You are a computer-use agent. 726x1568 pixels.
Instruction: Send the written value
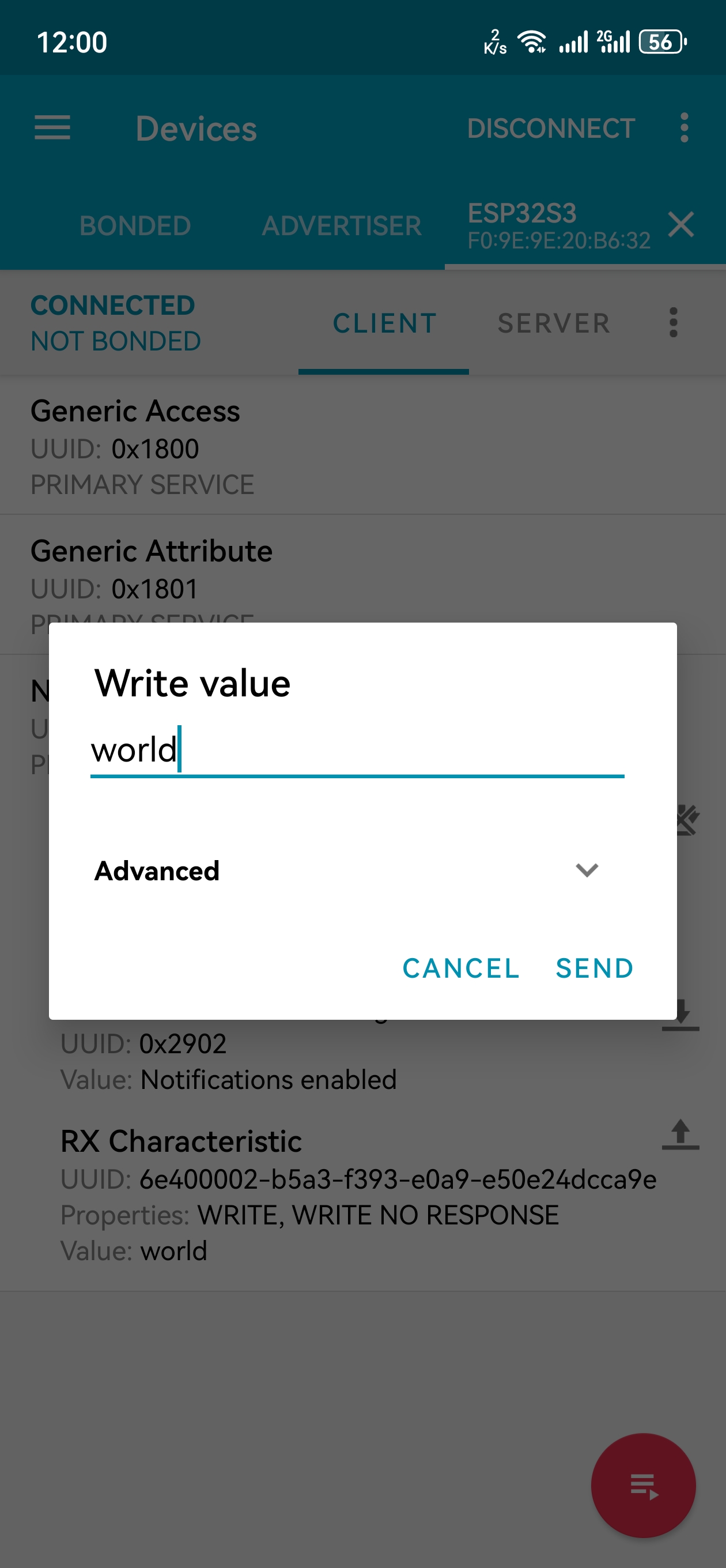(x=594, y=968)
